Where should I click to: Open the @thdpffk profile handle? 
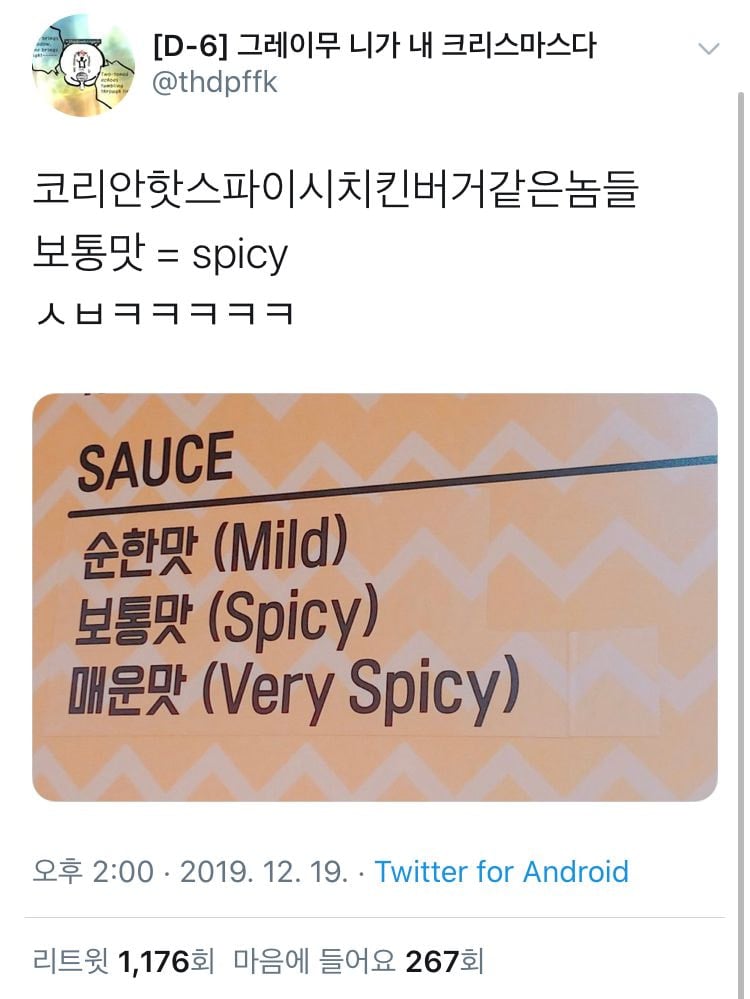pyautogui.click(x=214, y=83)
